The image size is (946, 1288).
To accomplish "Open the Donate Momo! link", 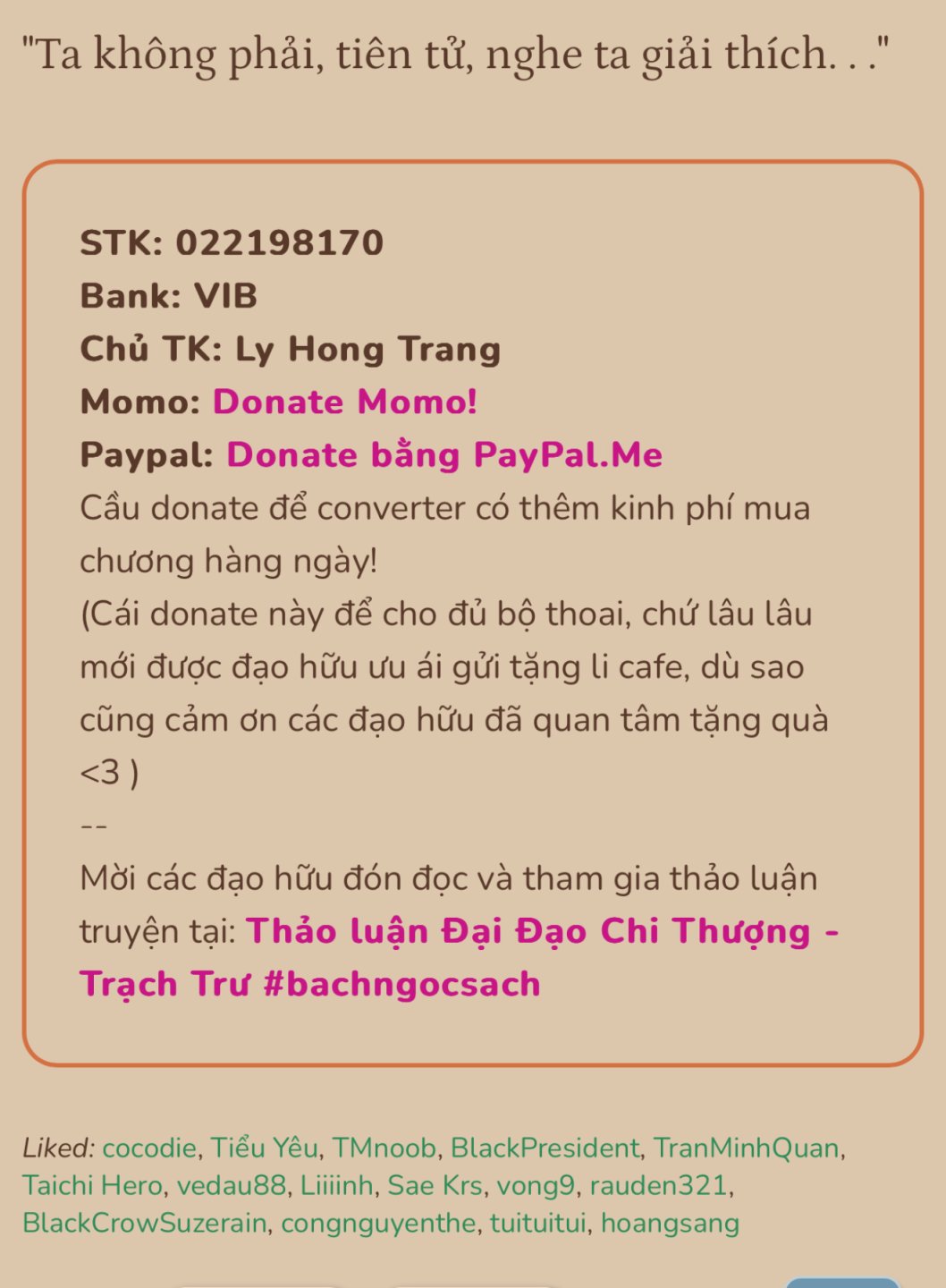I will point(344,402).
